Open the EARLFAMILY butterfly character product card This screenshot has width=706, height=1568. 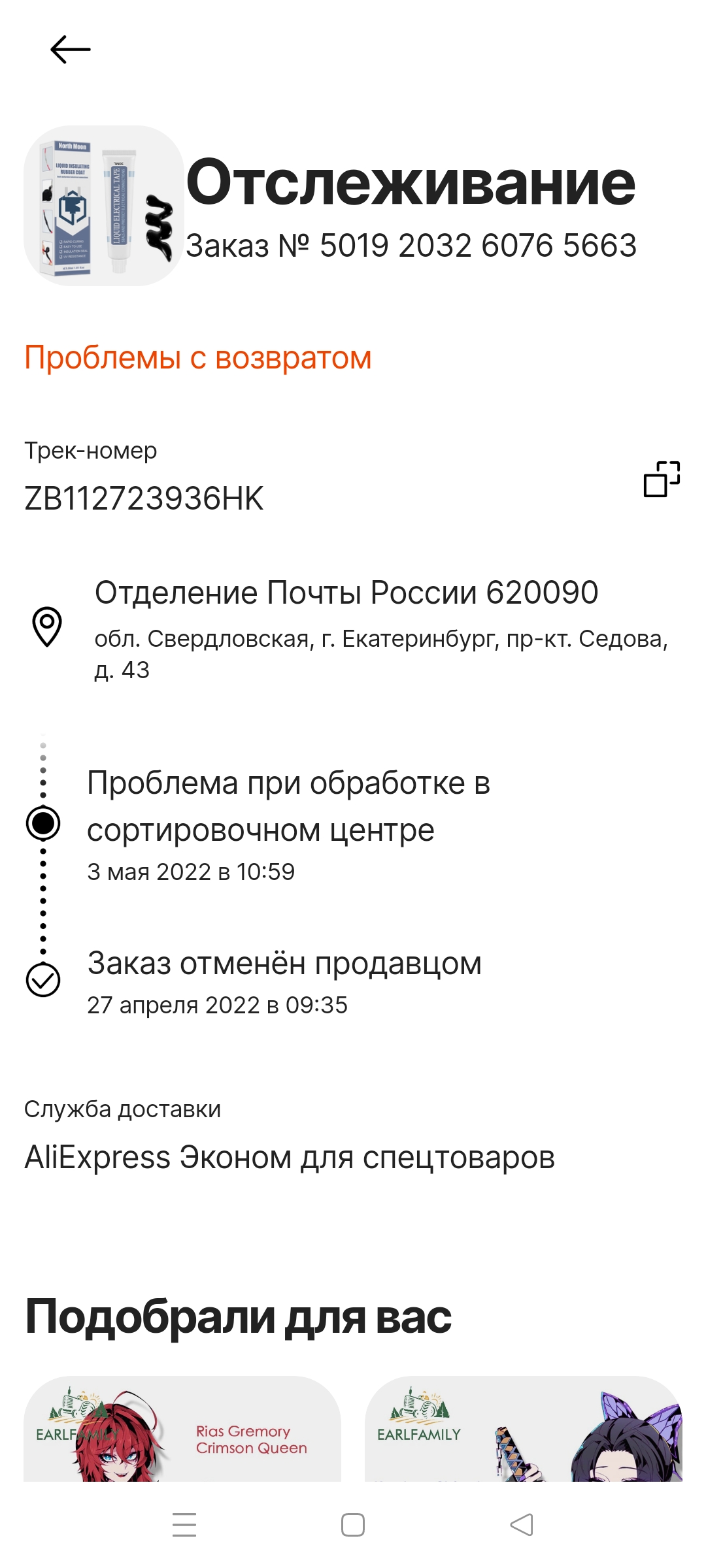click(524, 1429)
